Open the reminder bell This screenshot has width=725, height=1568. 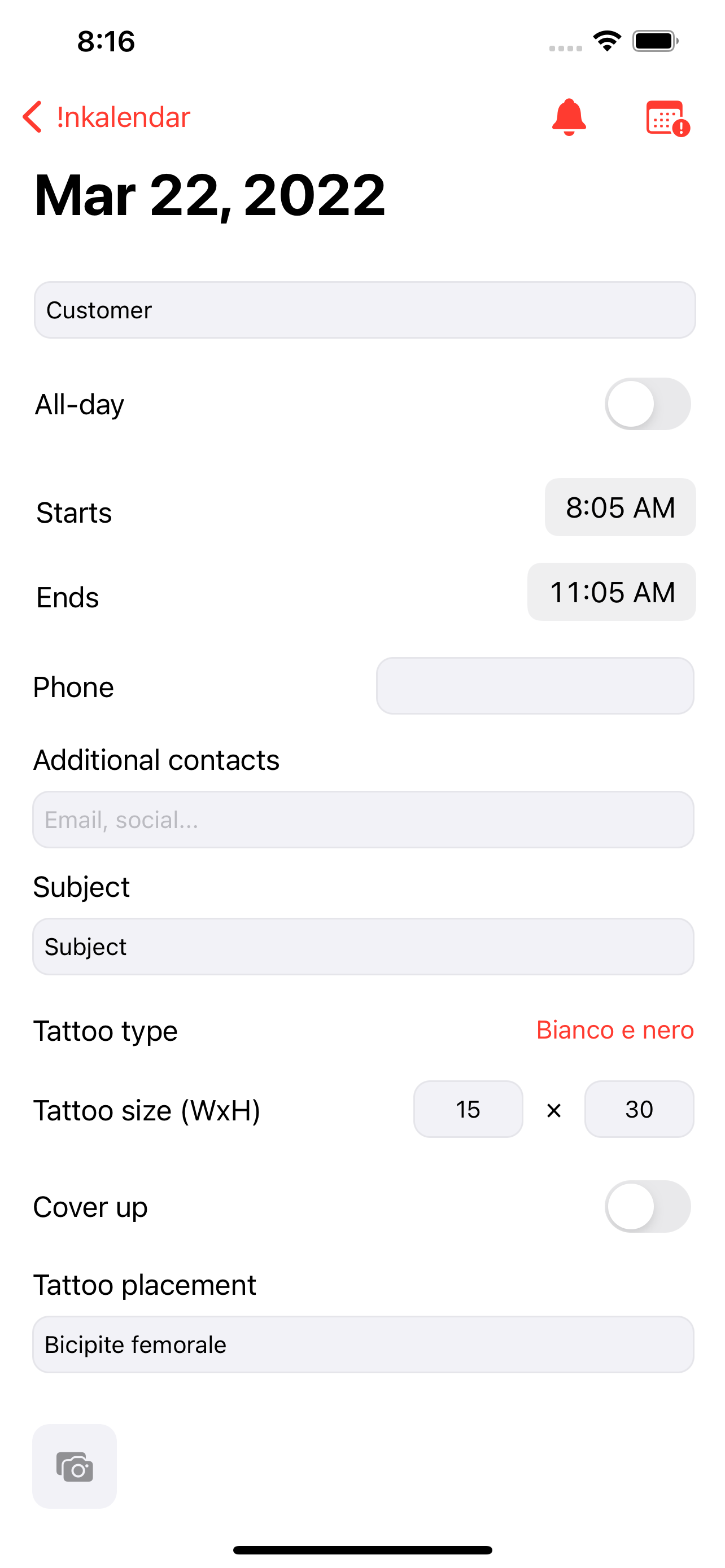(x=569, y=117)
